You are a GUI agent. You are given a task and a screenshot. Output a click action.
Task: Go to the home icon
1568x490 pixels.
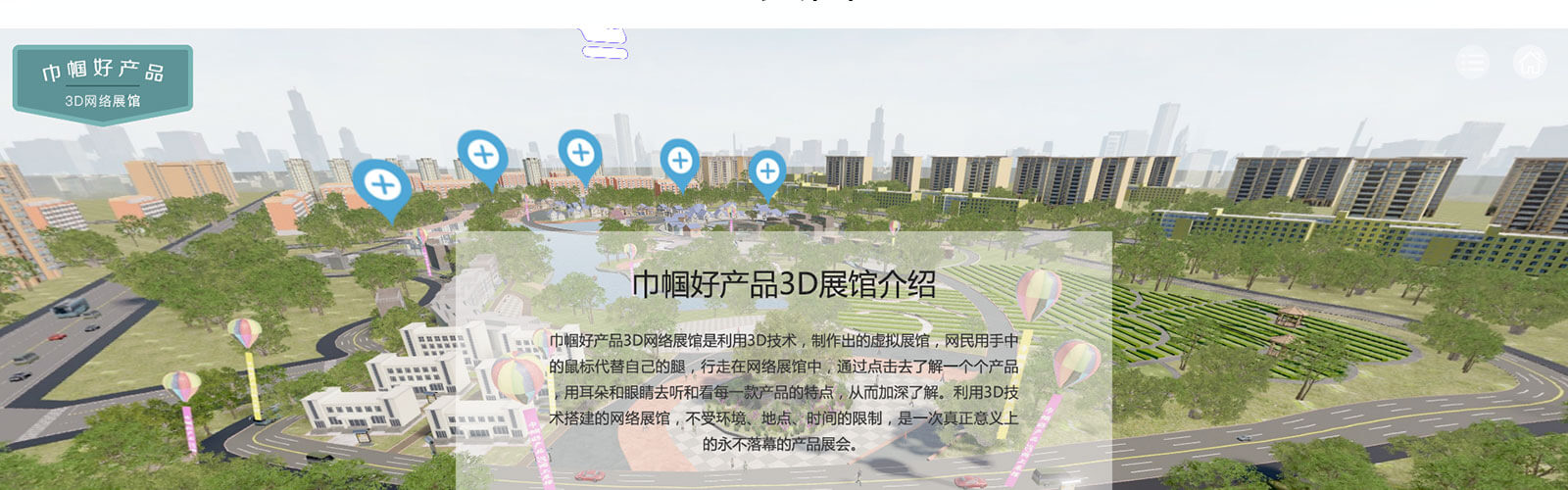(1530, 62)
